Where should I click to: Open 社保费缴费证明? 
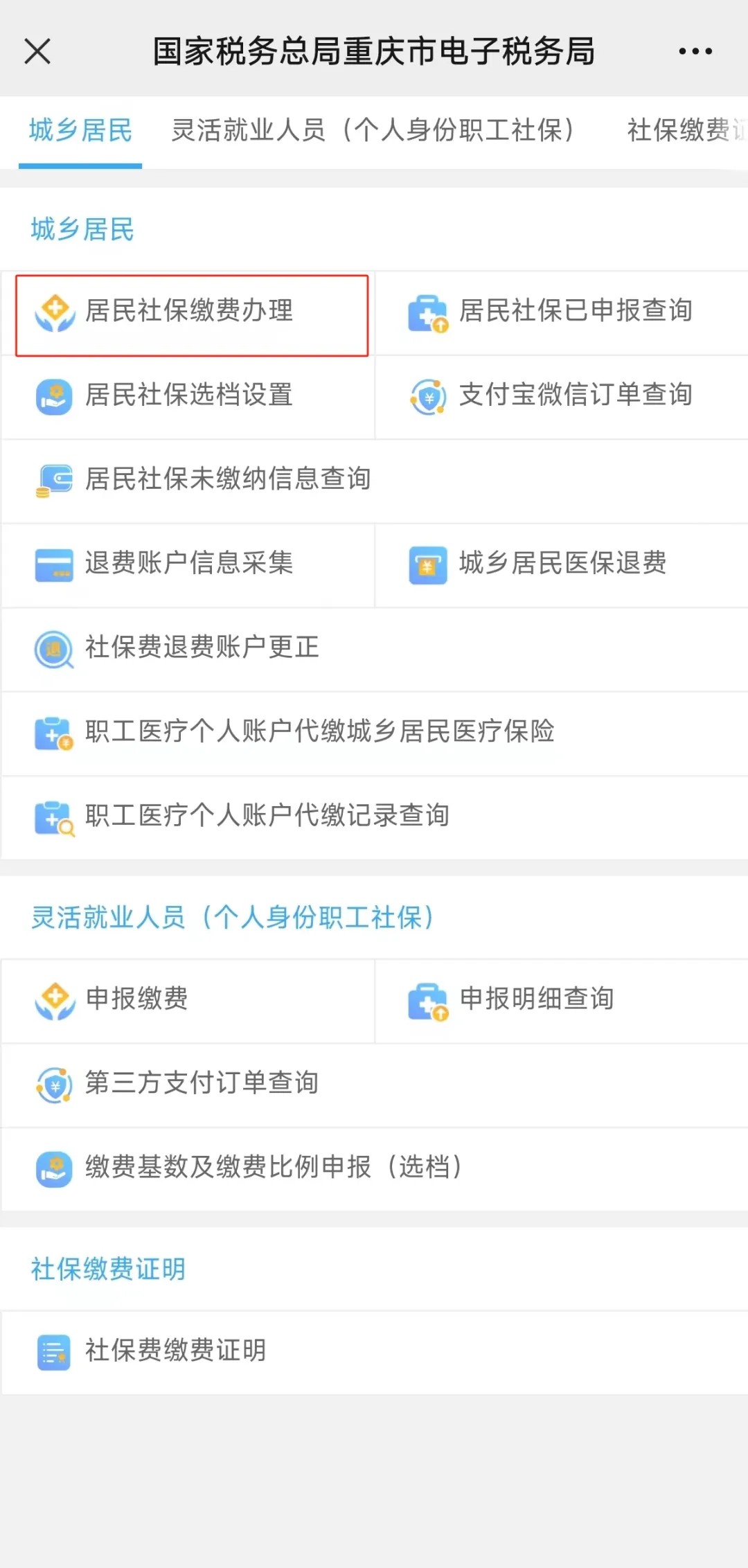(x=175, y=1351)
